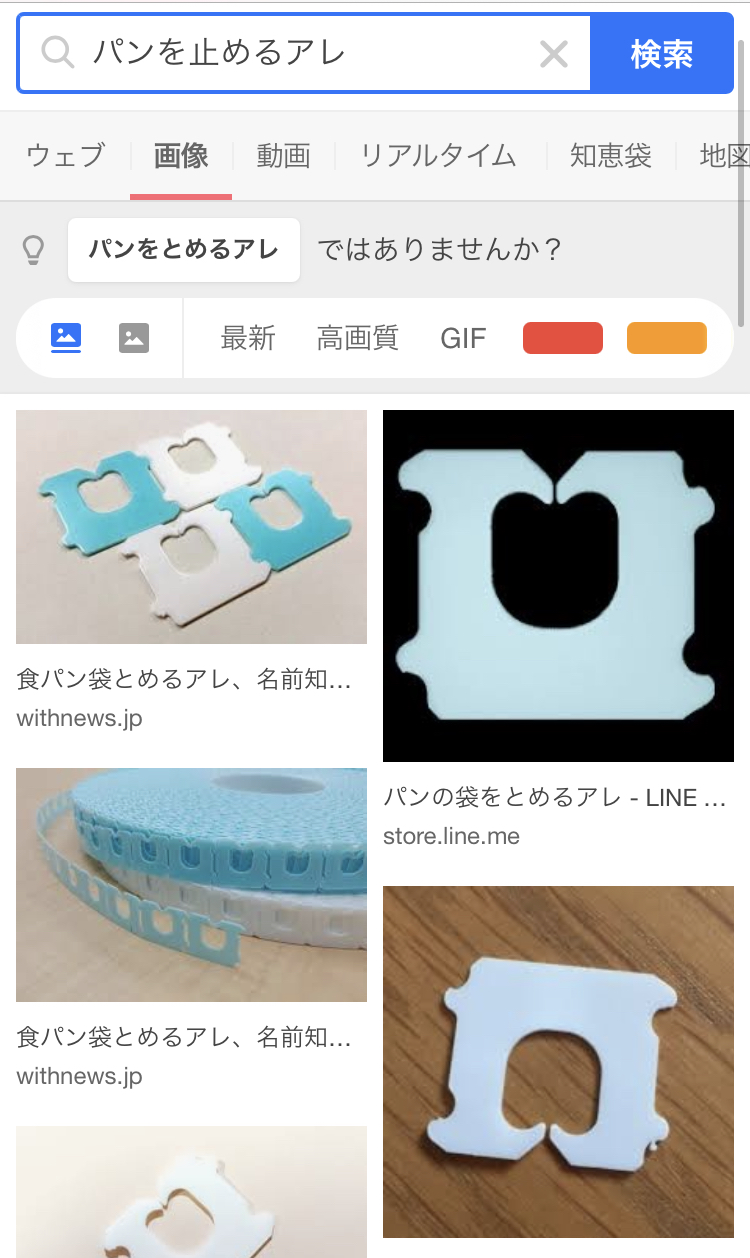This screenshot has height=1258, width=750.
Task: Switch to the 動画 tab
Action: 283,156
